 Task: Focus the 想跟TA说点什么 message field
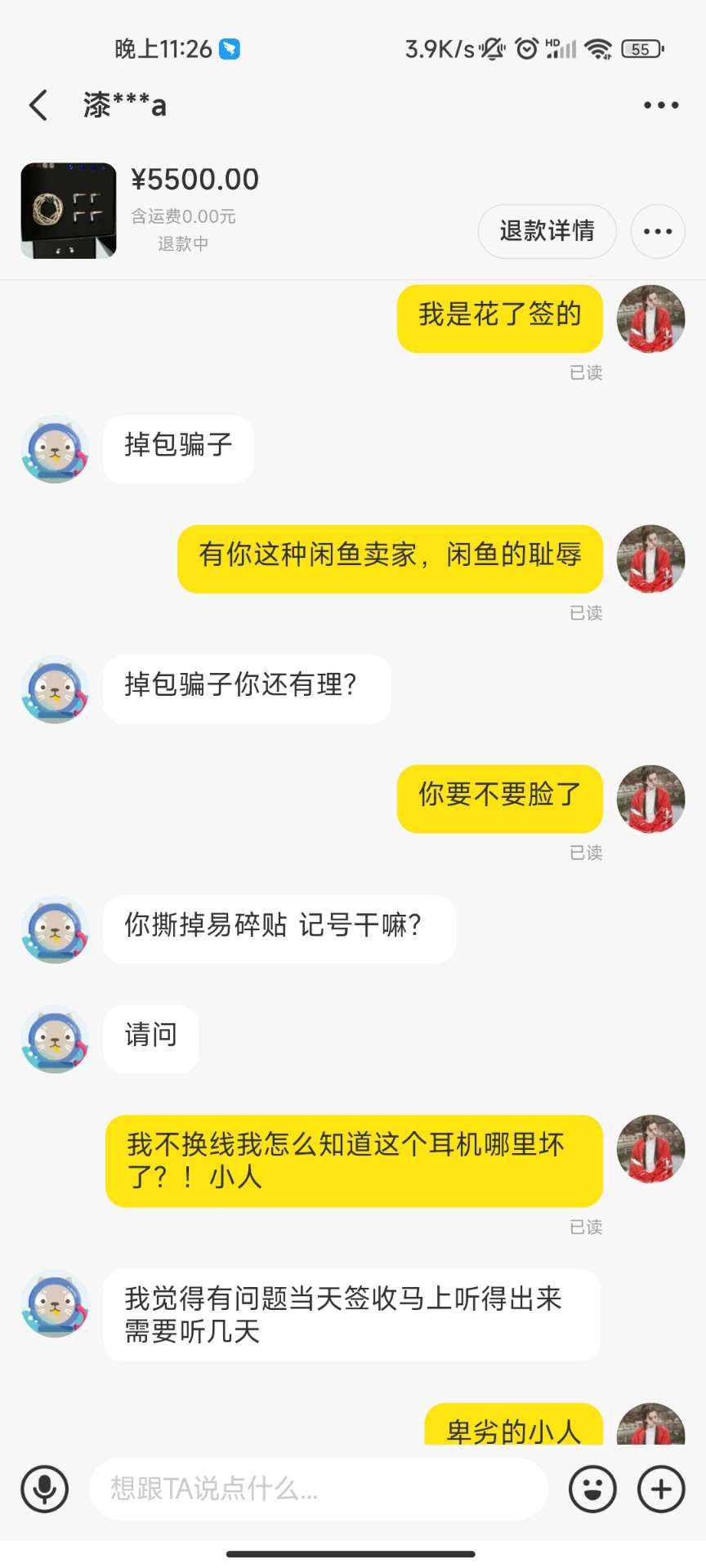click(318, 1489)
